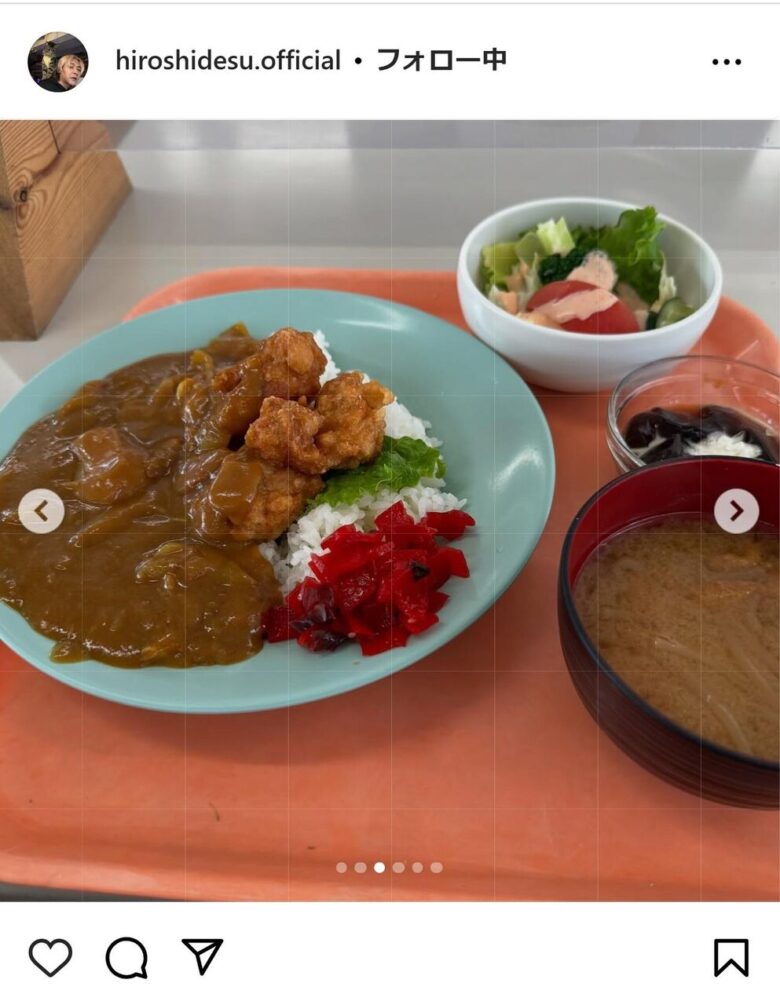Go to the previous photo in carousel
This screenshot has height=1005, width=780.
point(41,511)
